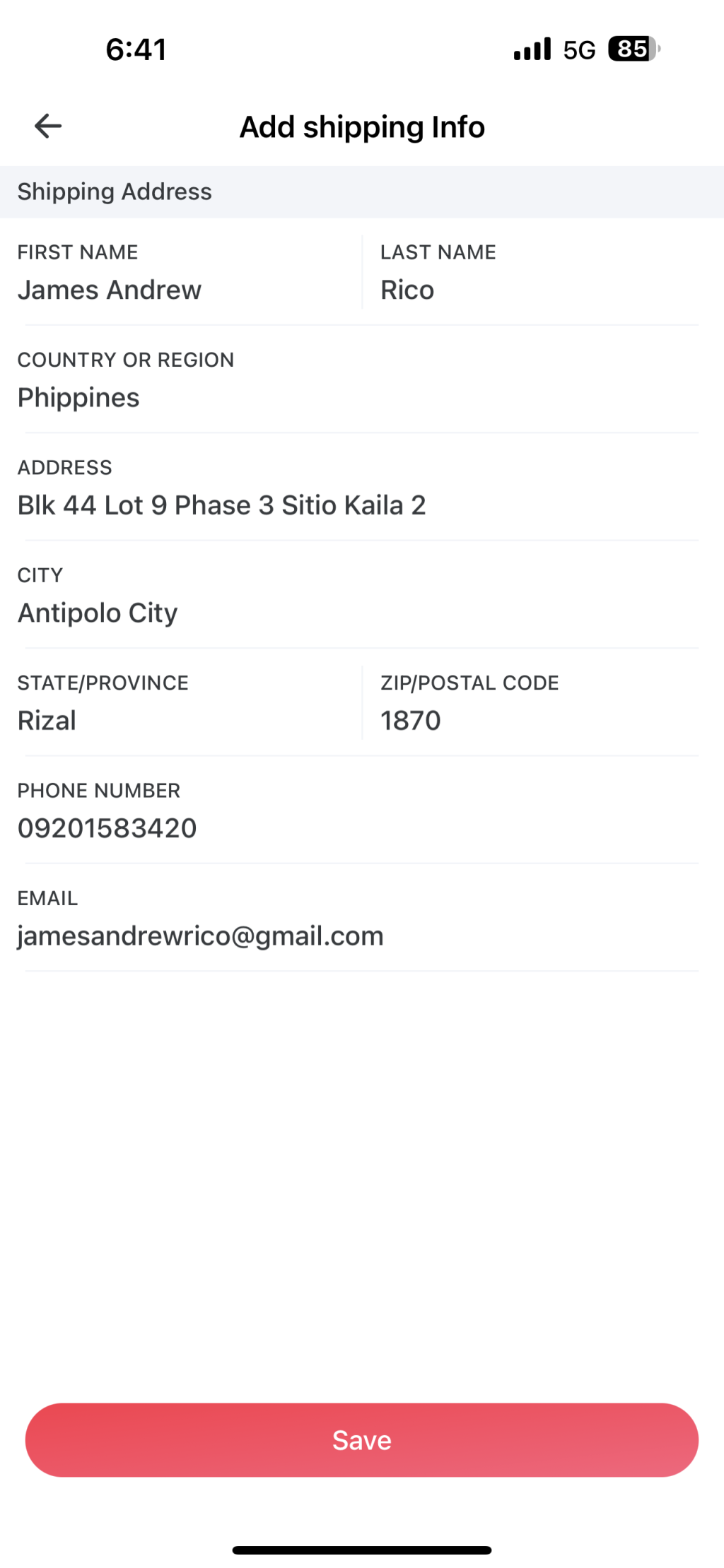Save the shipping info
This screenshot has width=724, height=1568.
point(362,1439)
